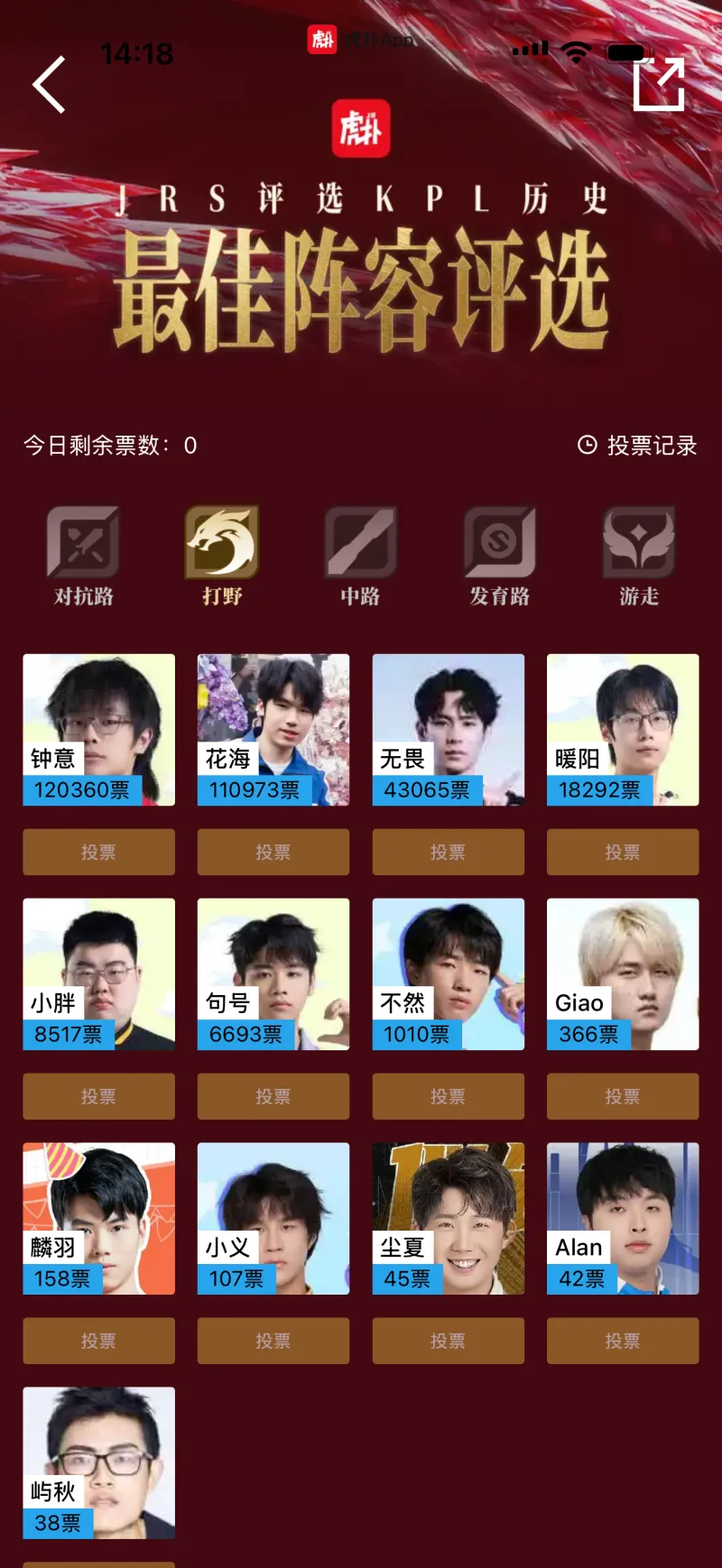Switch to the 游走 position tab
The height and width of the screenshot is (1568, 722).
point(638,556)
